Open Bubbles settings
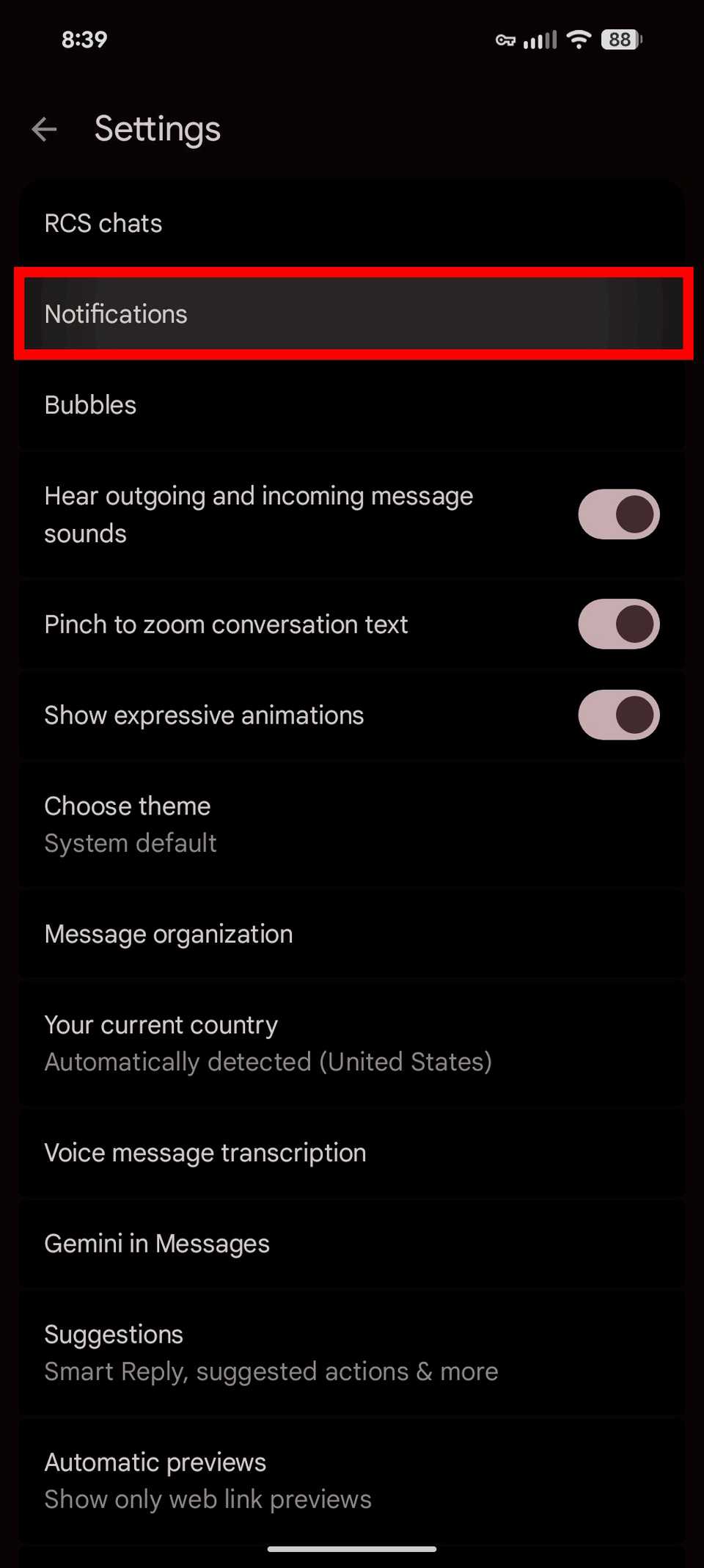This screenshot has height=1568, width=704. pos(352,404)
